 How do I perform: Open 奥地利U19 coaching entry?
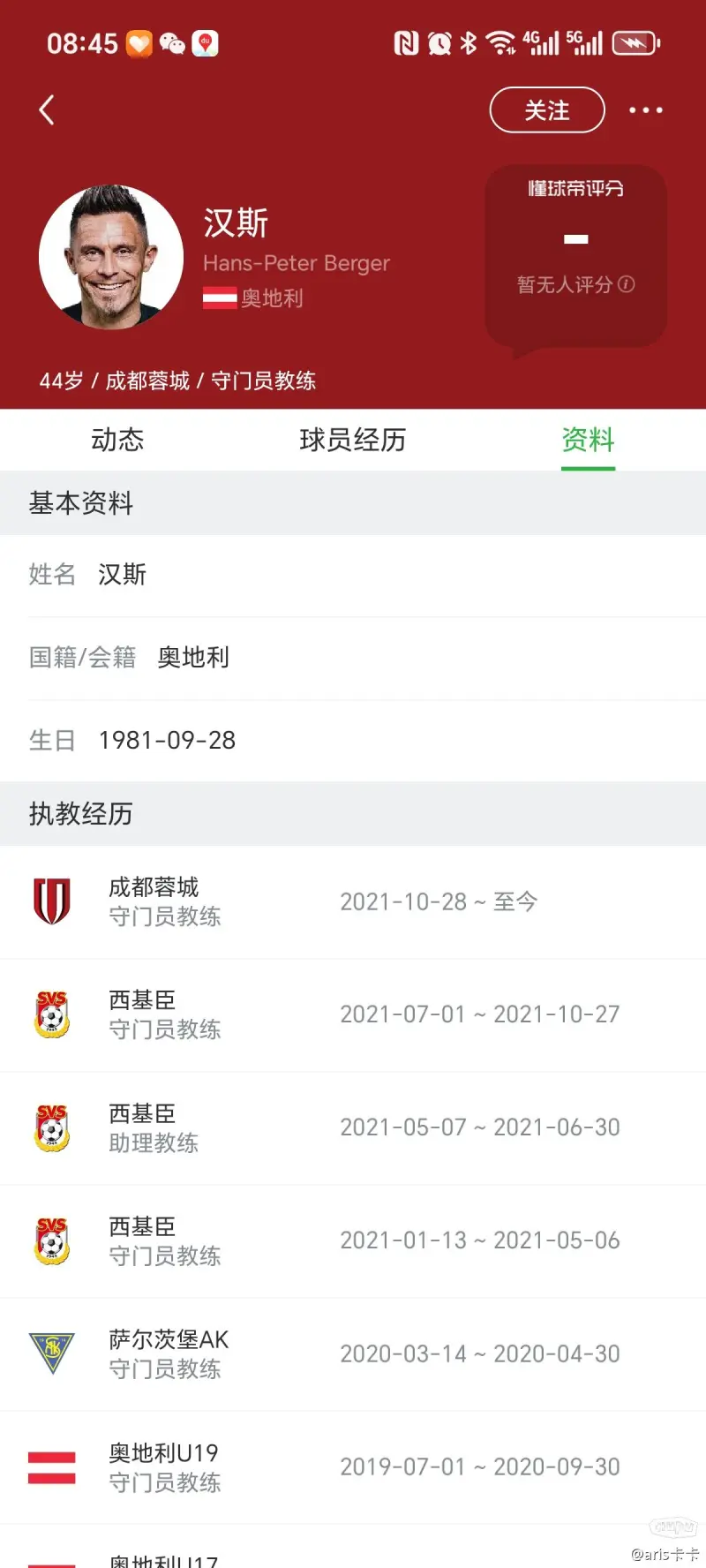click(353, 1467)
